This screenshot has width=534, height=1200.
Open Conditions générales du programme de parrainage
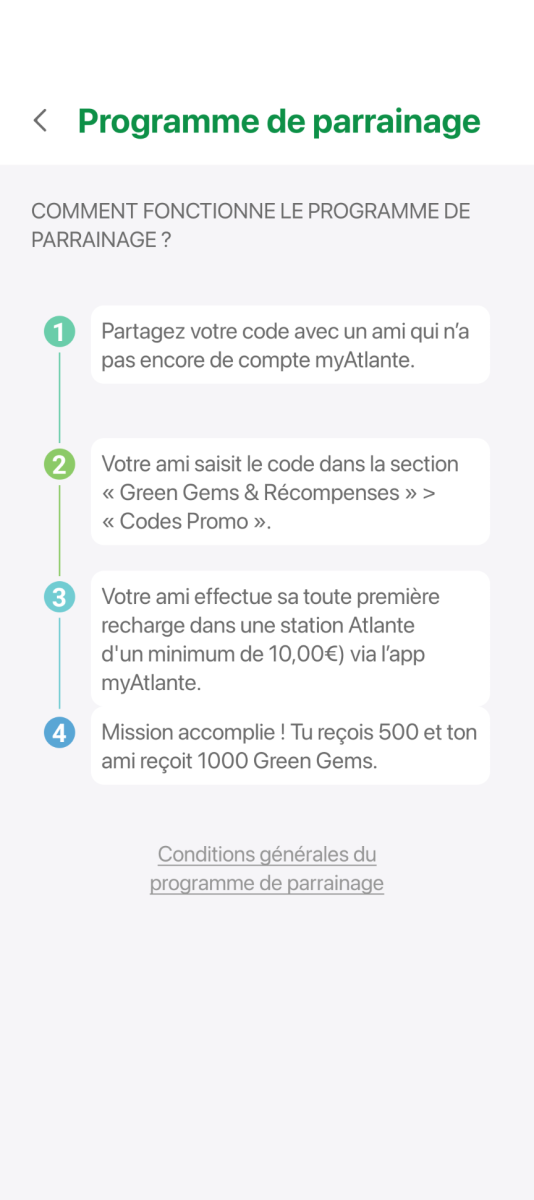click(267, 869)
